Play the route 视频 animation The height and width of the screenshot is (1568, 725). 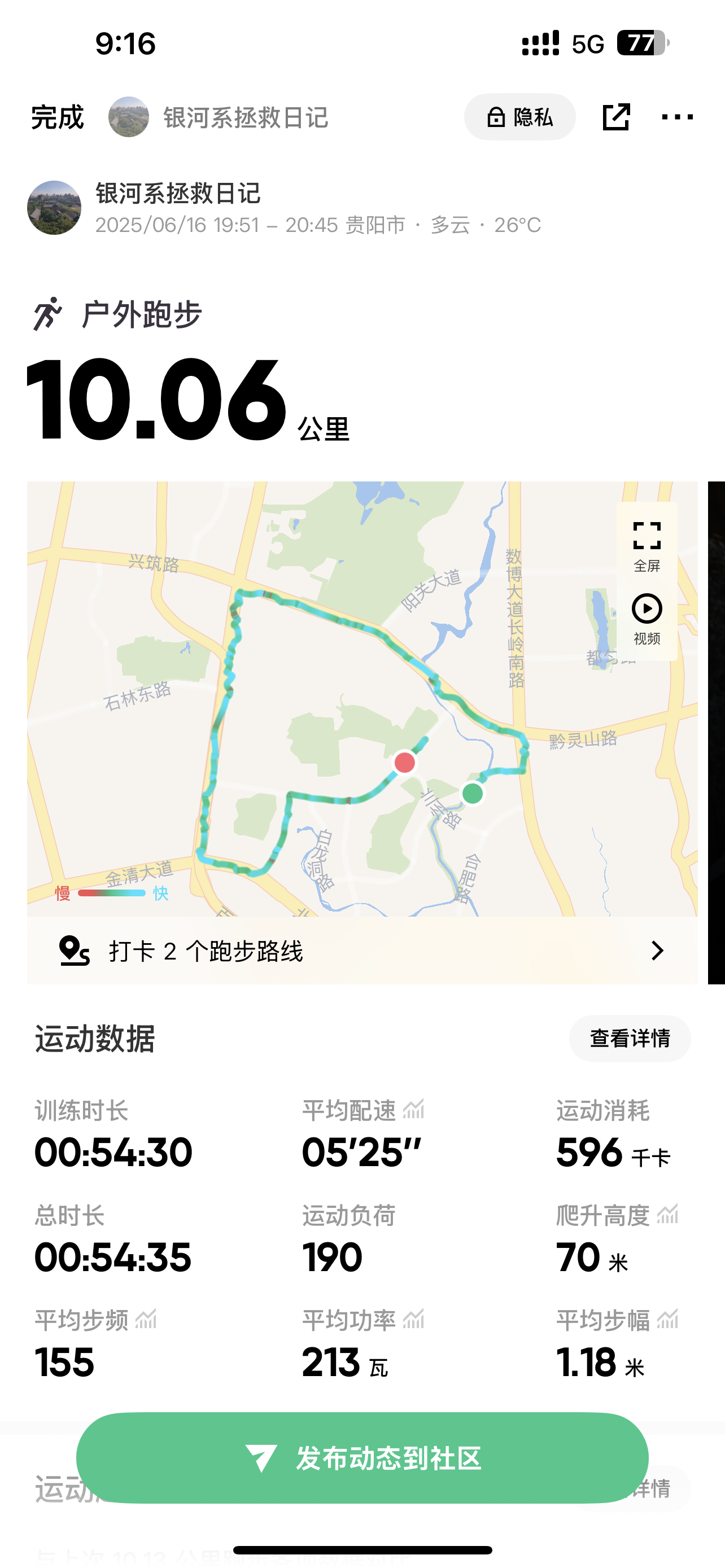pyautogui.click(x=647, y=619)
